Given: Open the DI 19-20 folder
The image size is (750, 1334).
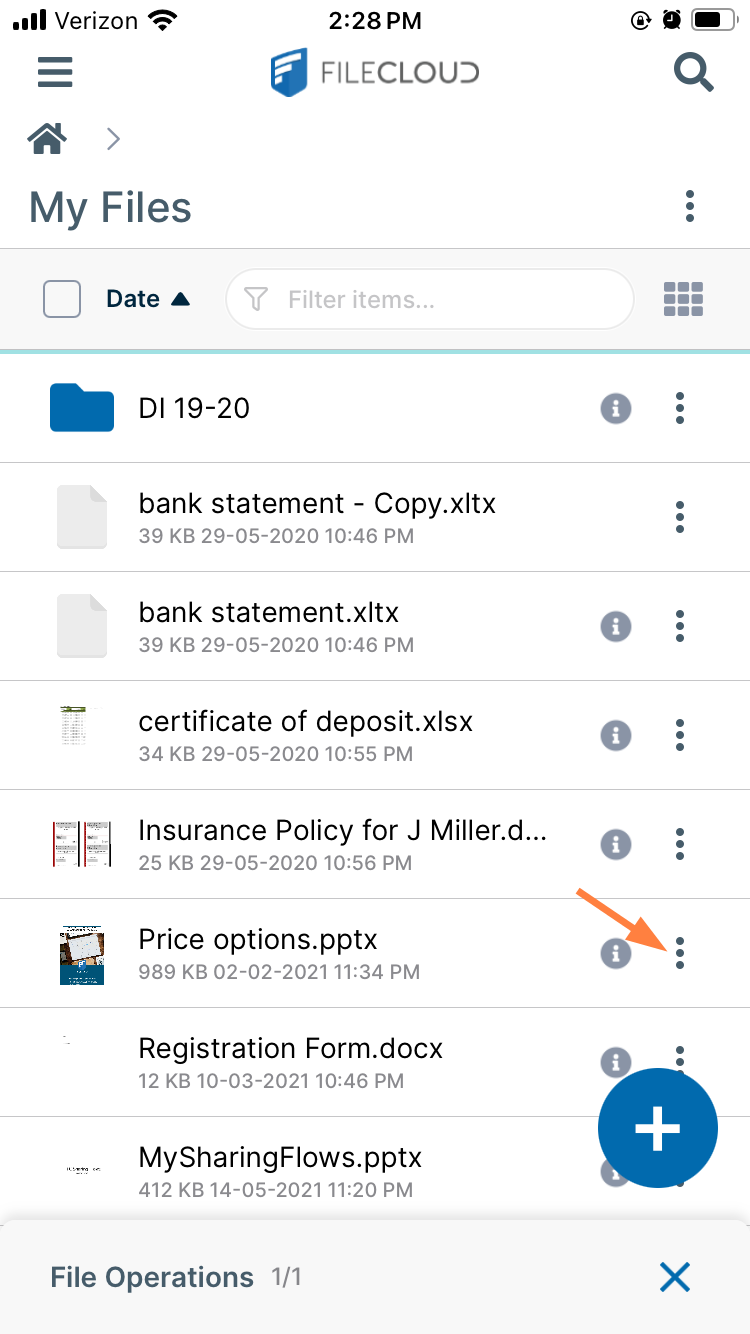Looking at the screenshot, I should [193, 408].
